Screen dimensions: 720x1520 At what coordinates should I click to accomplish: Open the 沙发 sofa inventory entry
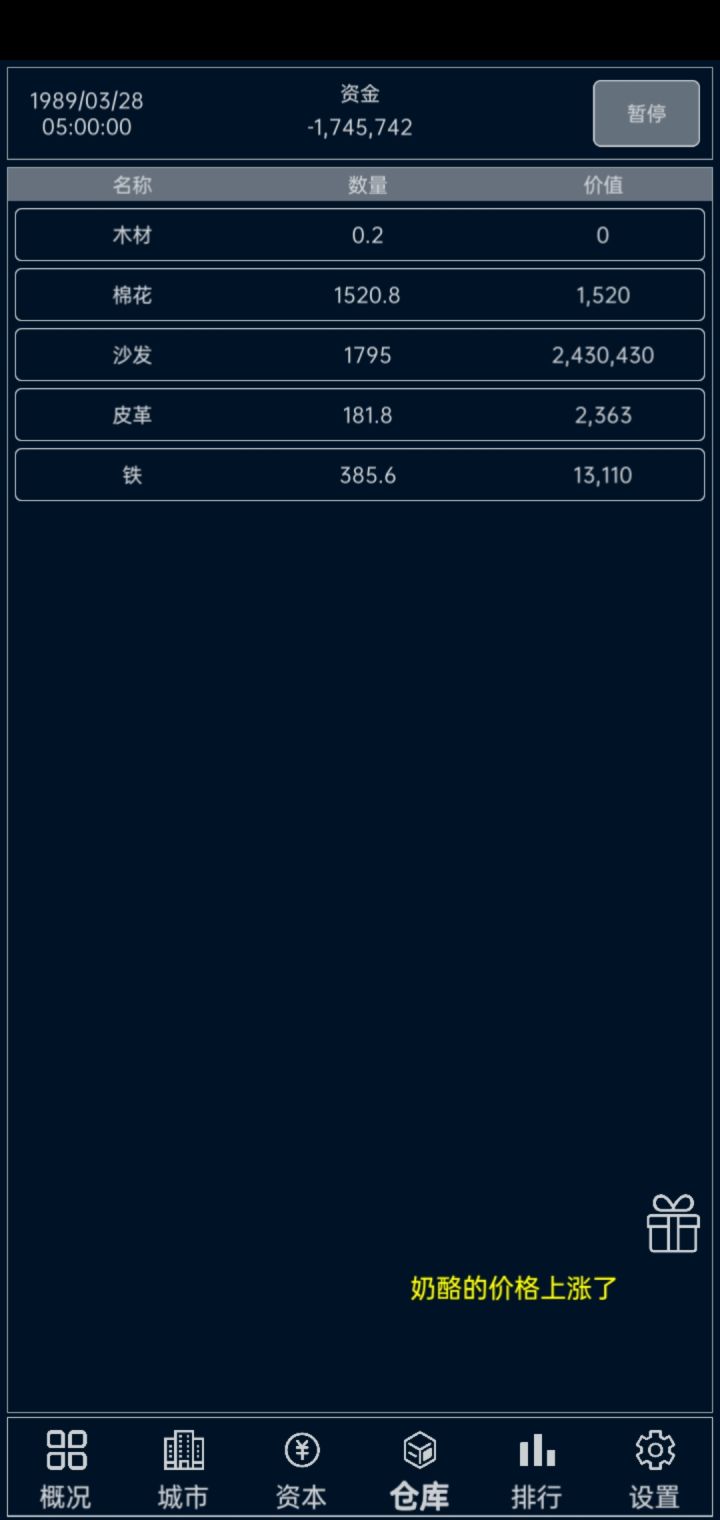(x=360, y=355)
